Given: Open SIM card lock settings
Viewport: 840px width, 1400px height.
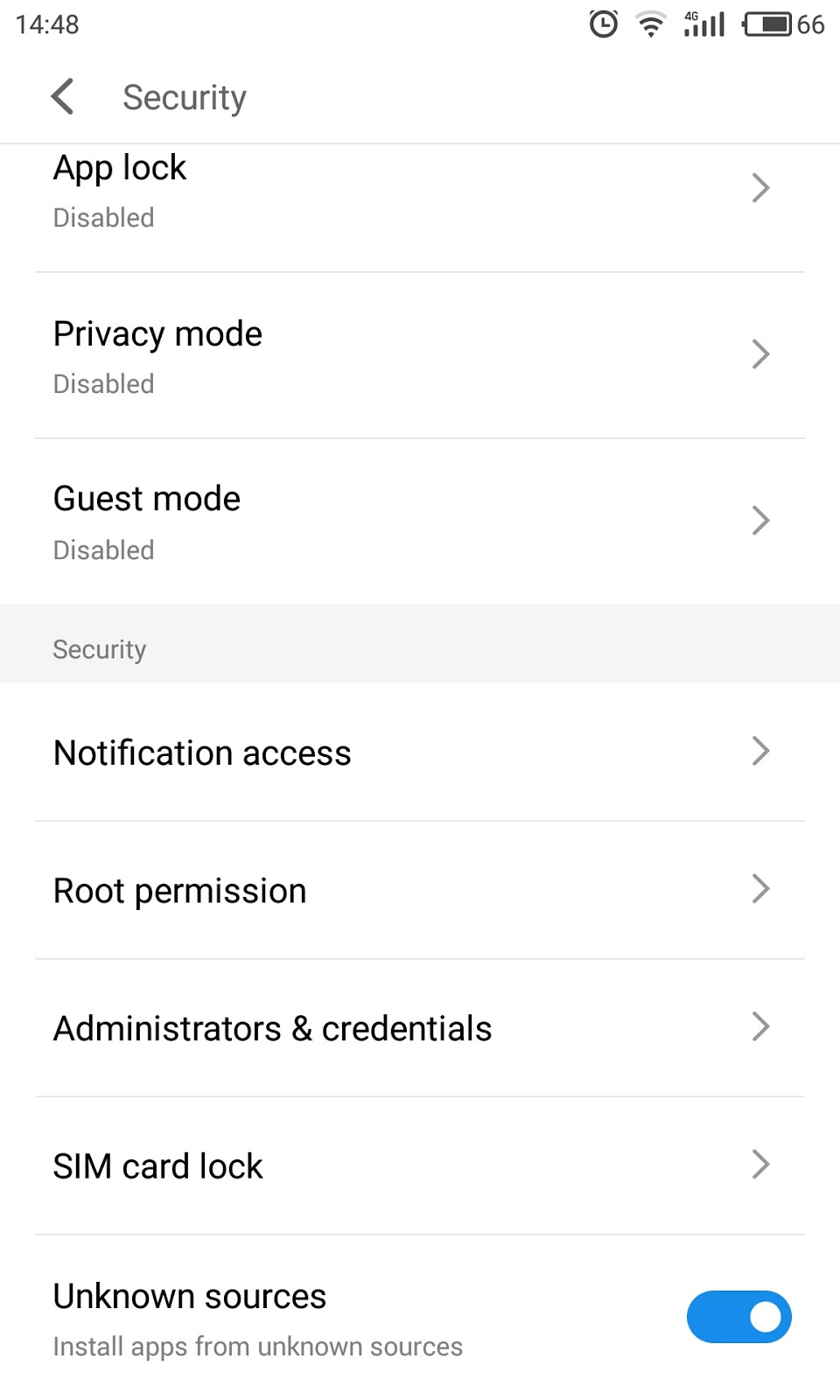Looking at the screenshot, I should point(420,1165).
